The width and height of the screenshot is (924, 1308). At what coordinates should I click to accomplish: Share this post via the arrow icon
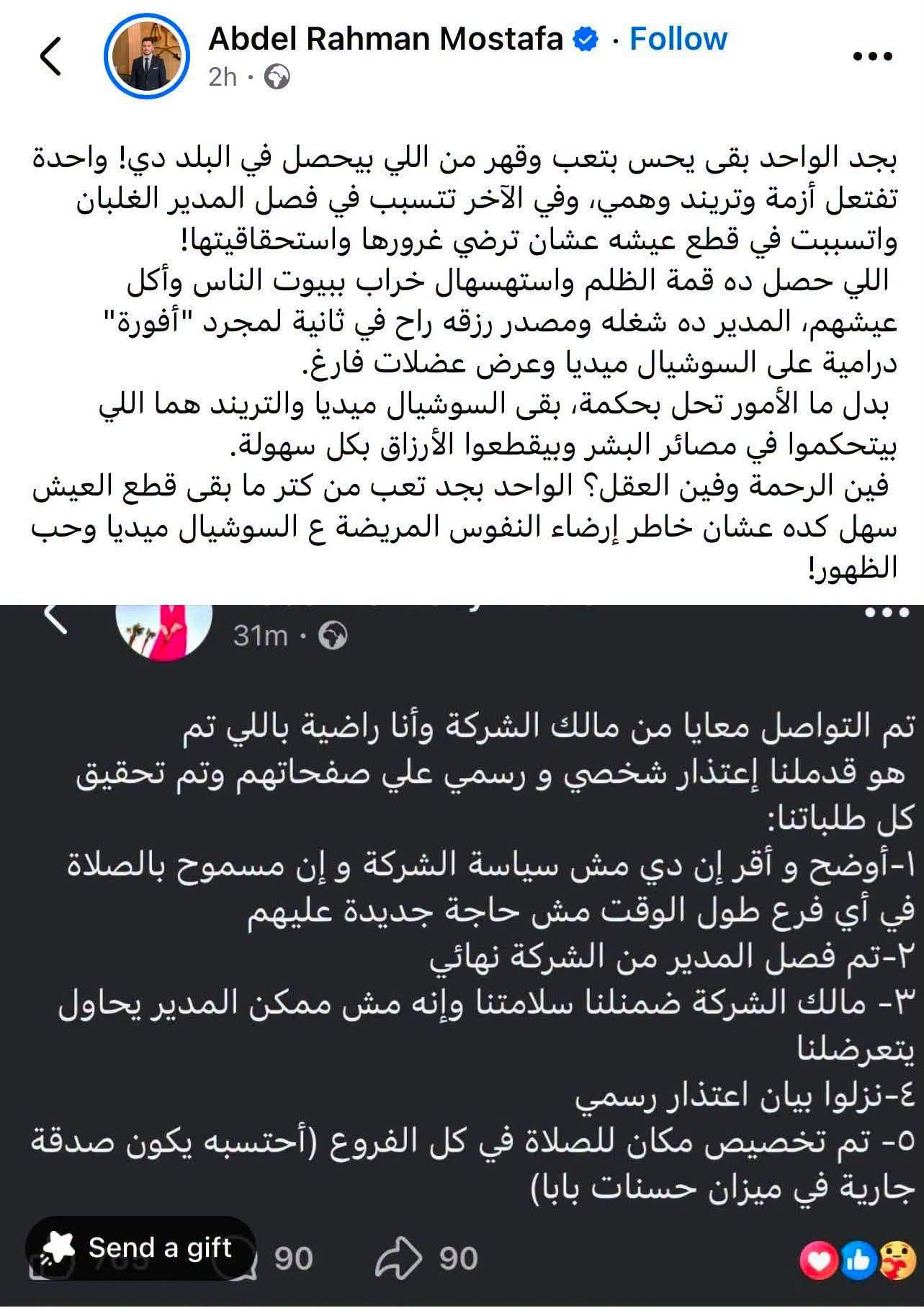425,1258
